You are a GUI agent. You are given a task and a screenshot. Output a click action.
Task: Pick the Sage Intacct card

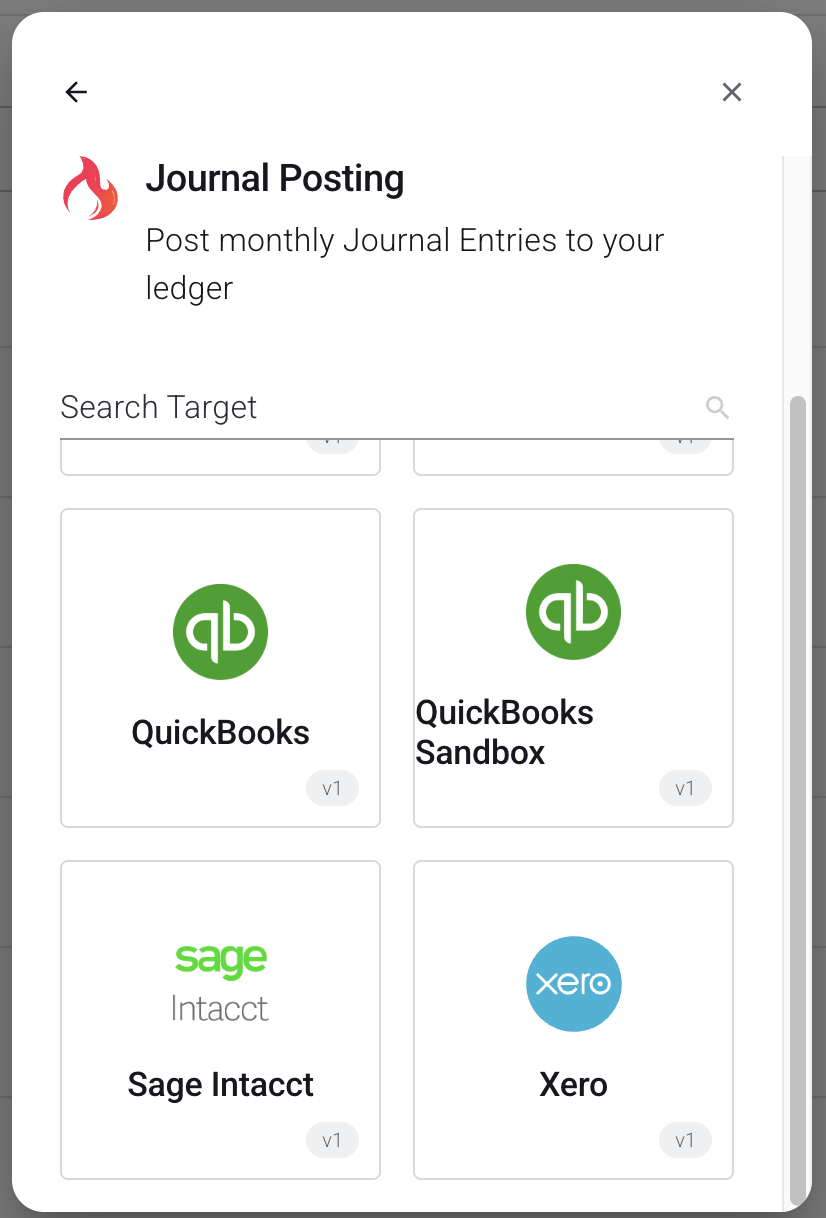point(220,1019)
